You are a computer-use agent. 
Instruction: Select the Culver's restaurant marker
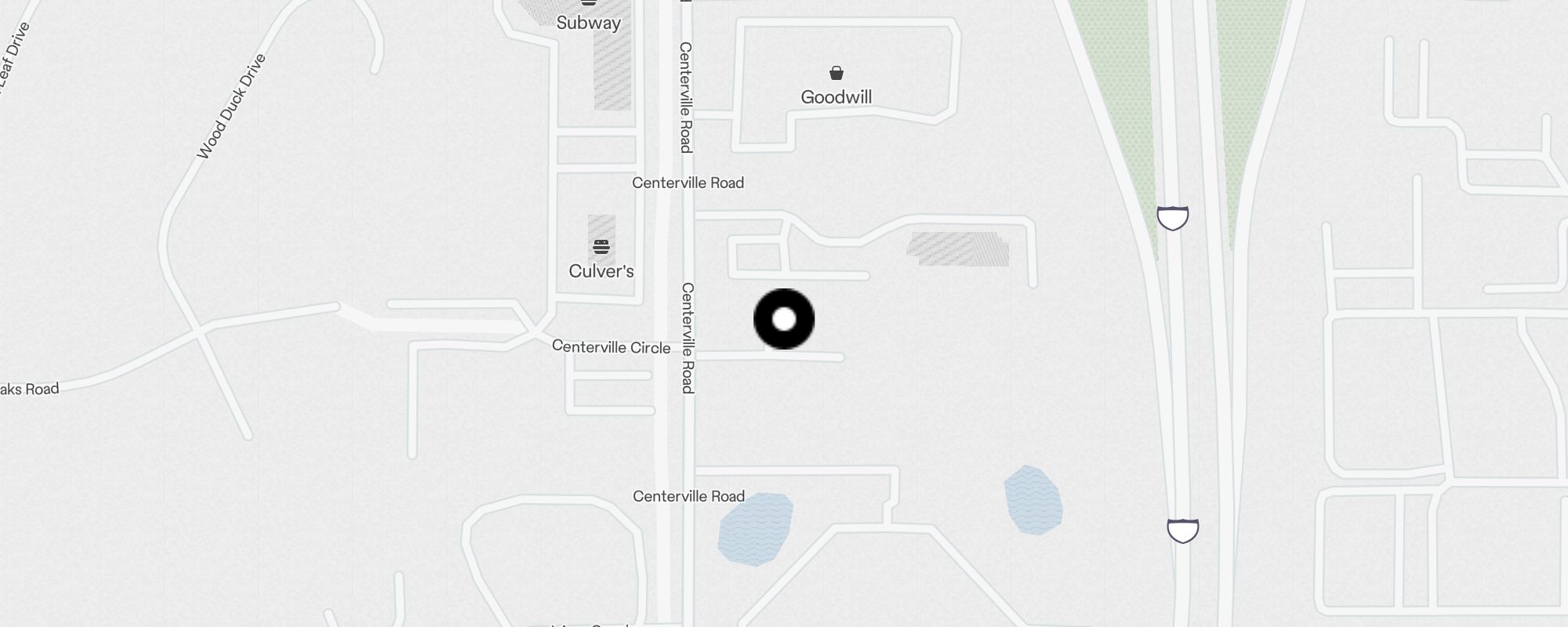pos(601,248)
